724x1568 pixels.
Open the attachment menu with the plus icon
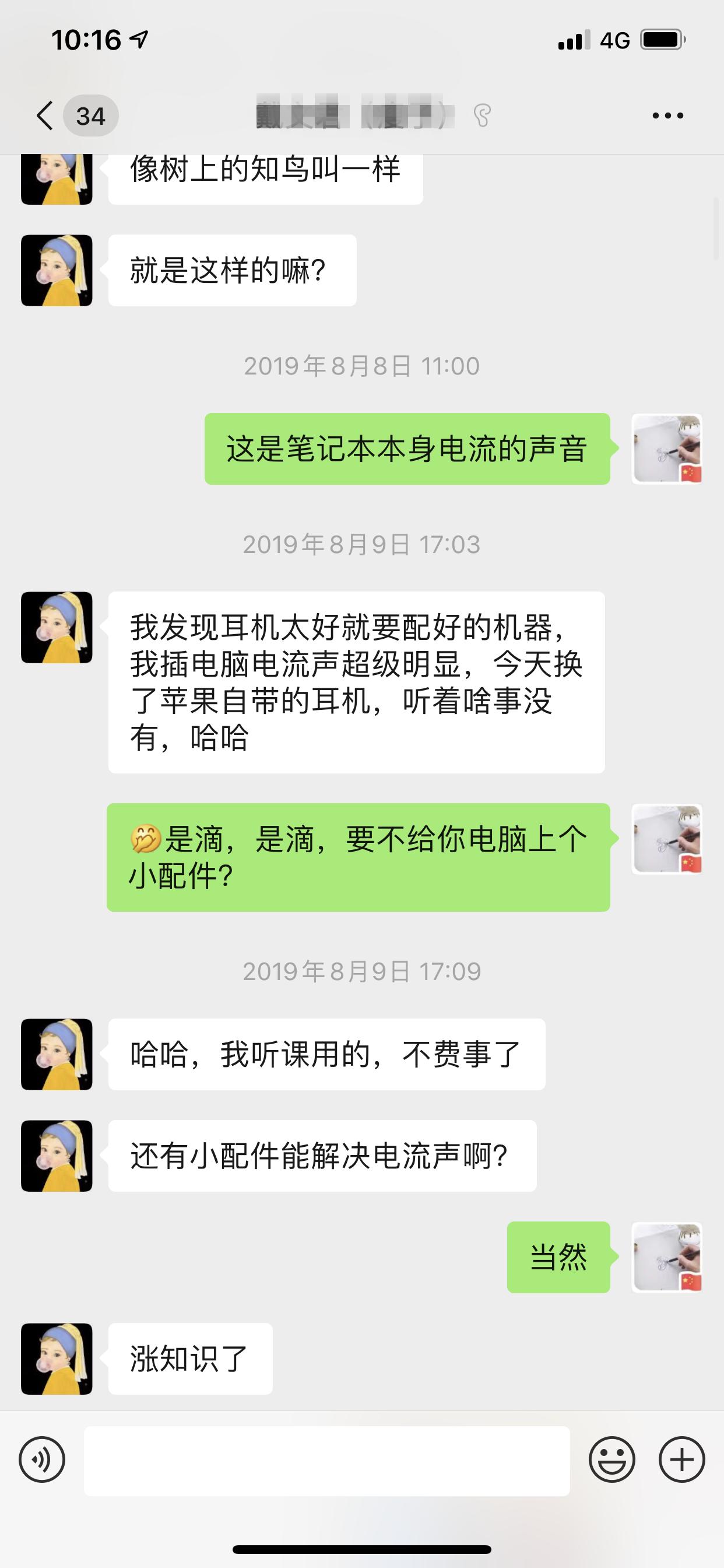tap(681, 1460)
